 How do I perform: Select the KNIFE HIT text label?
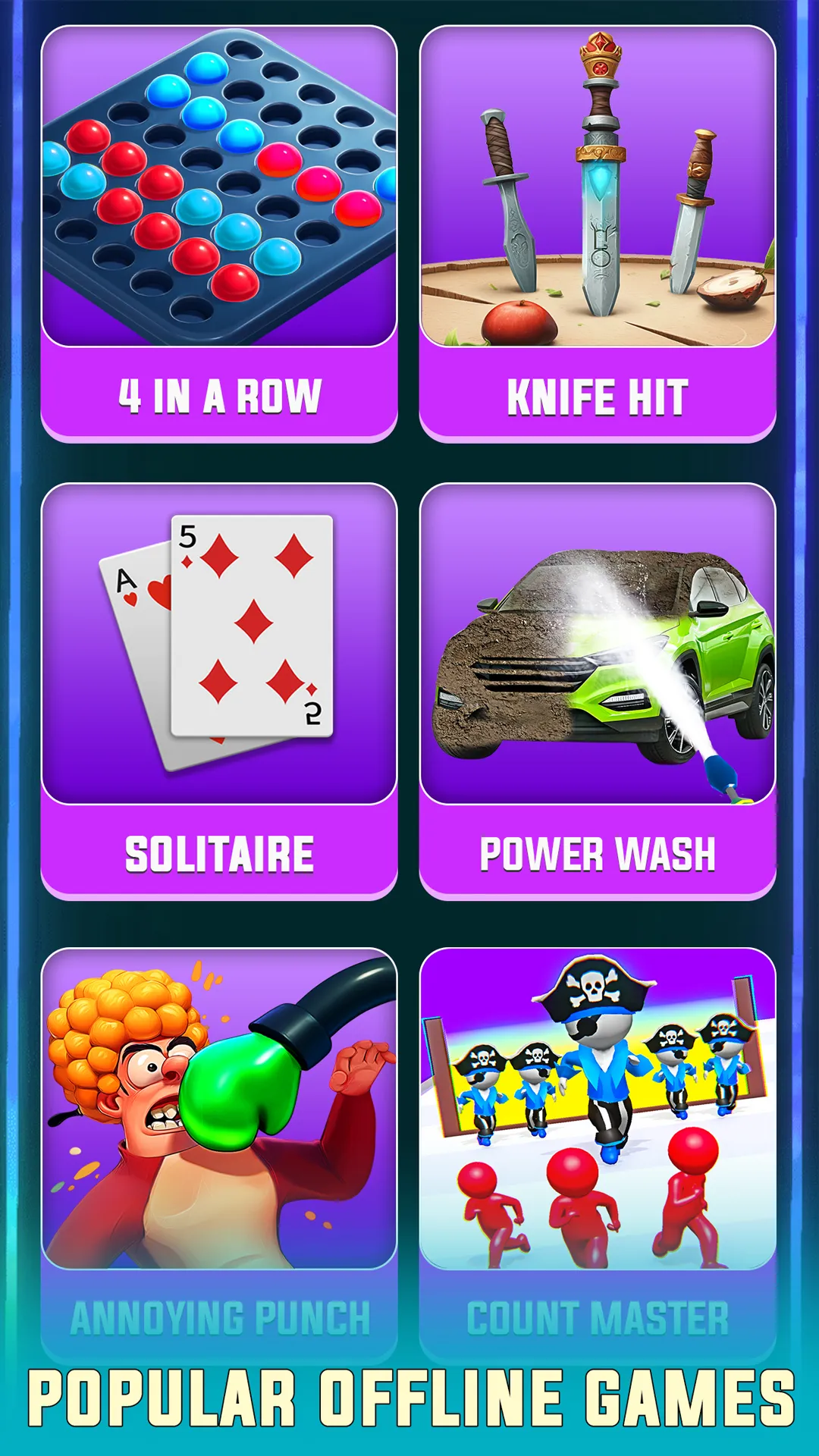[598, 395]
